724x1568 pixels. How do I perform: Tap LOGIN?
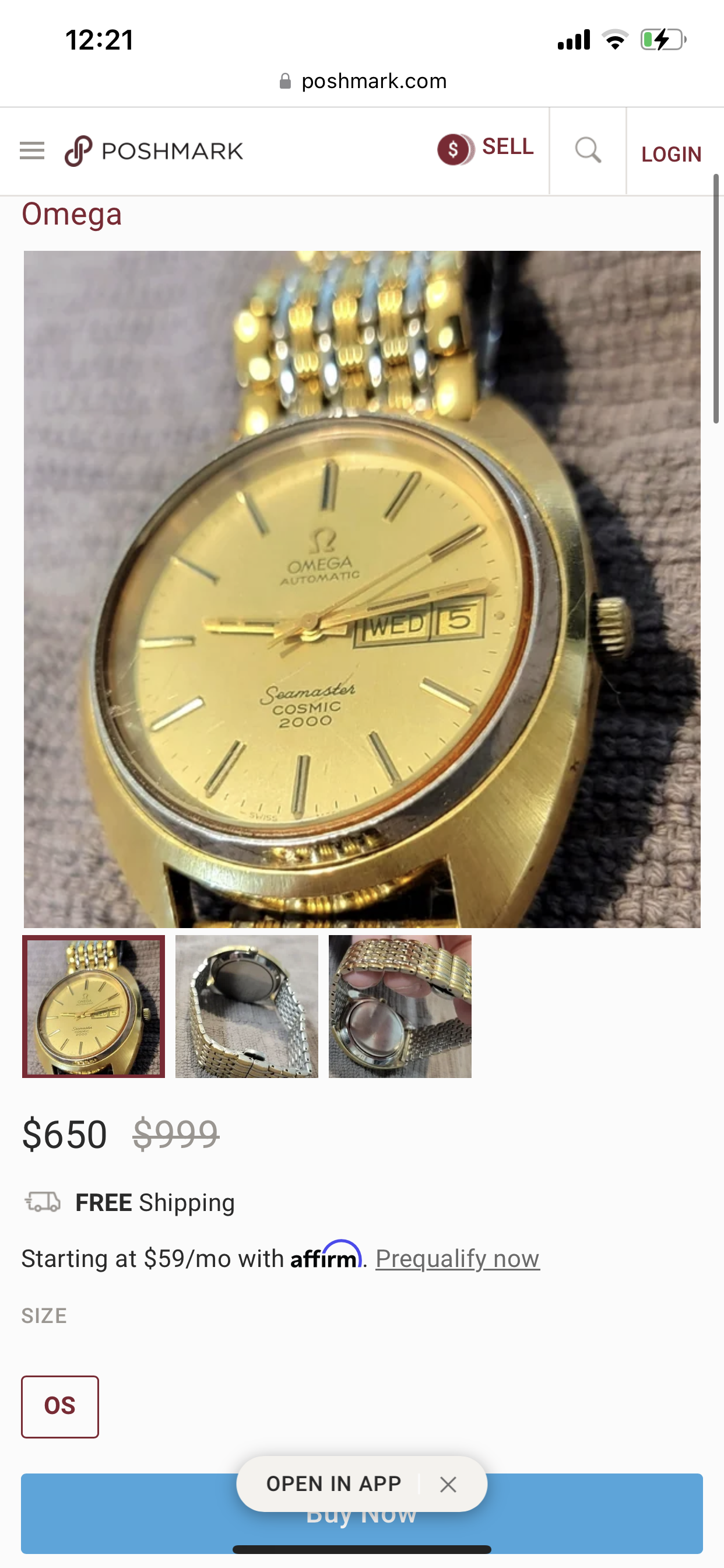coord(671,154)
